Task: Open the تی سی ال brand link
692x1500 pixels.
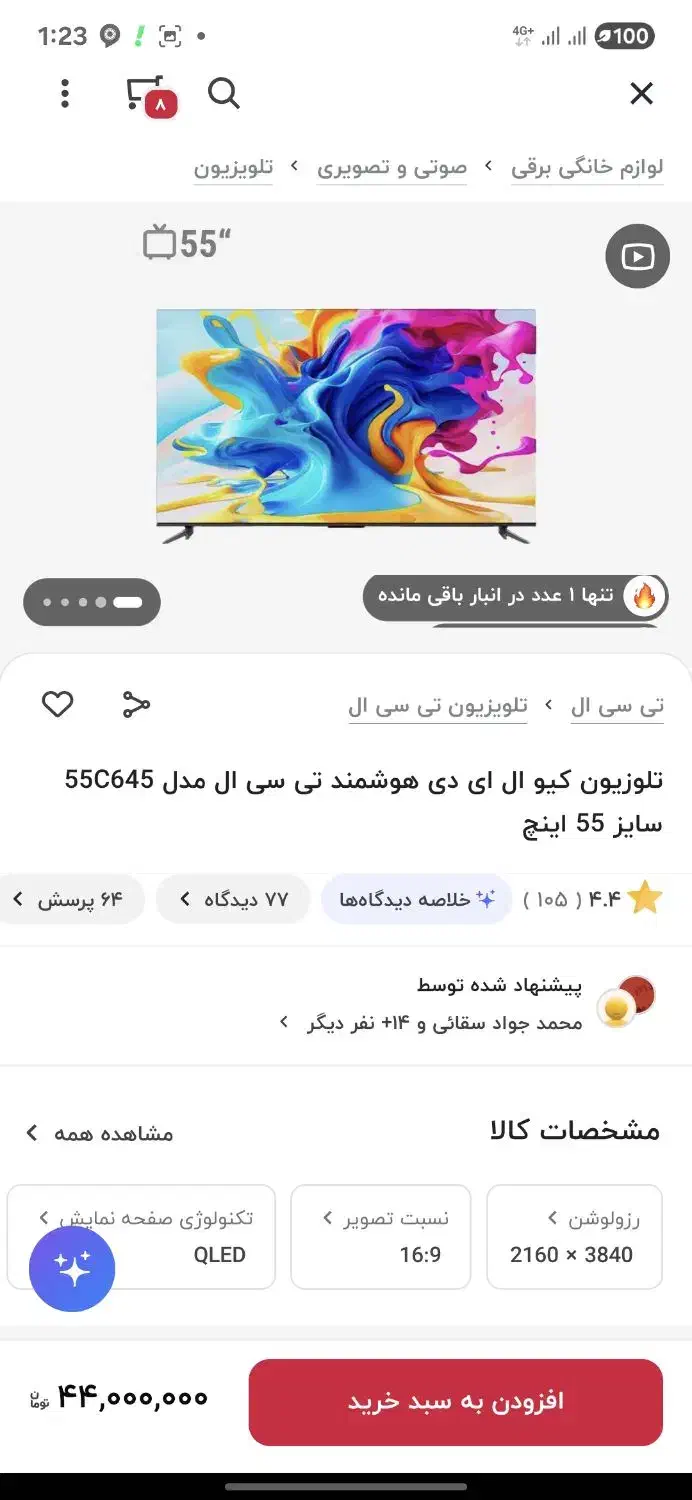Action: click(x=616, y=706)
